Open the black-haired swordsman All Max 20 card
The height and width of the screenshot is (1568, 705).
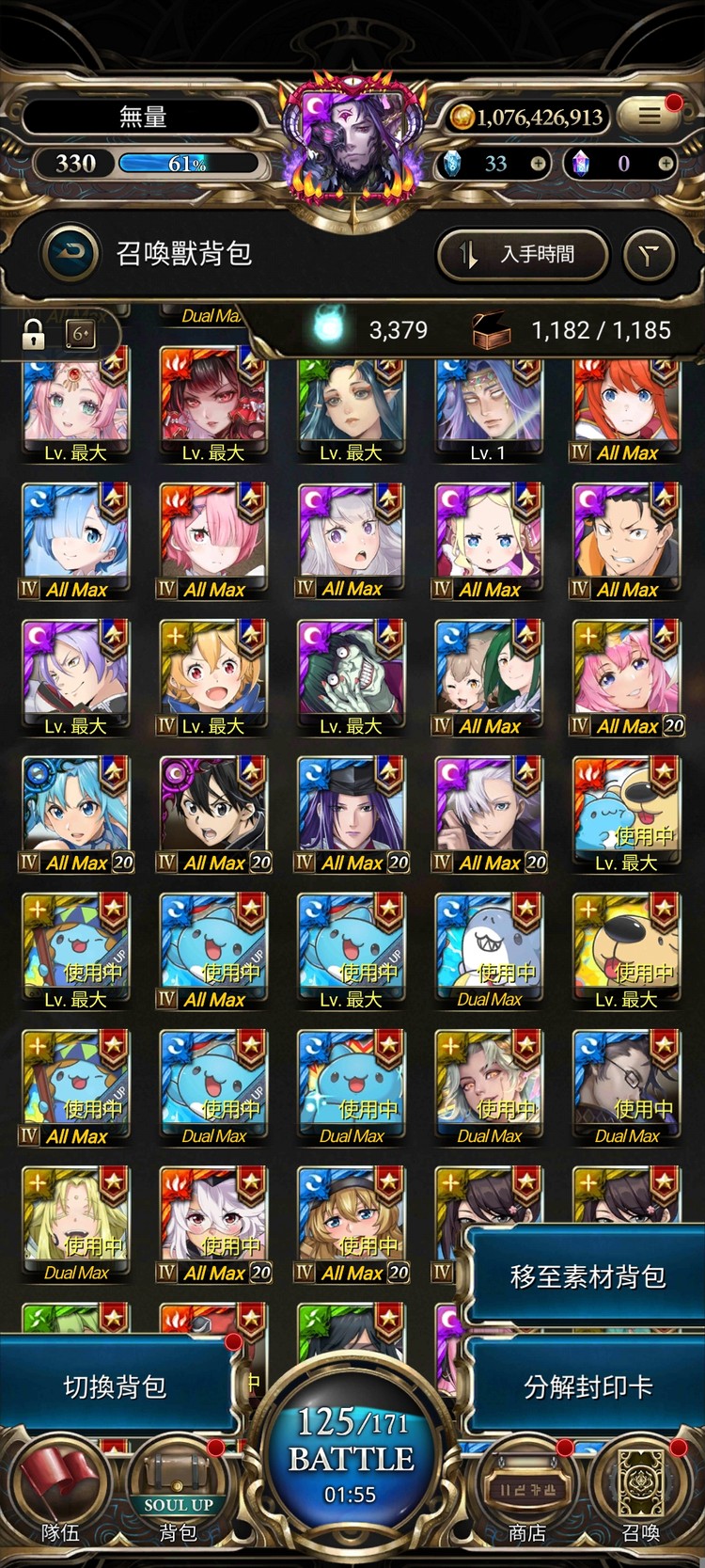[213, 814]
